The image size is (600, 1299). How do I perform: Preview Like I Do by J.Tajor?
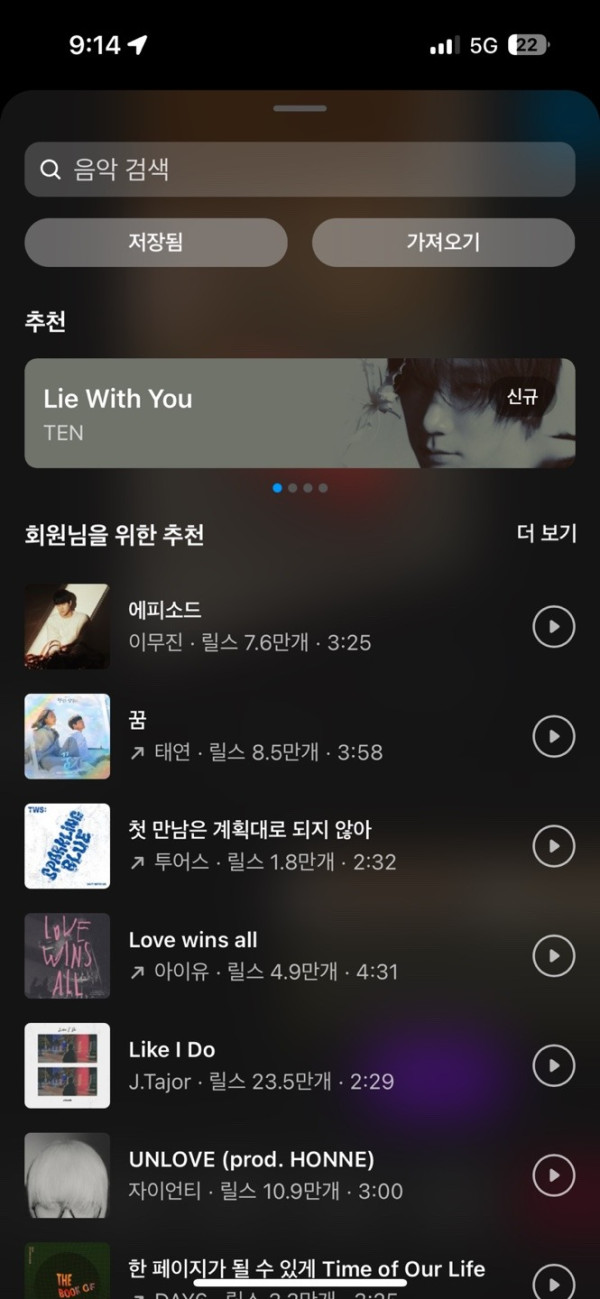pyautogui.click(x=553, y=1066)
